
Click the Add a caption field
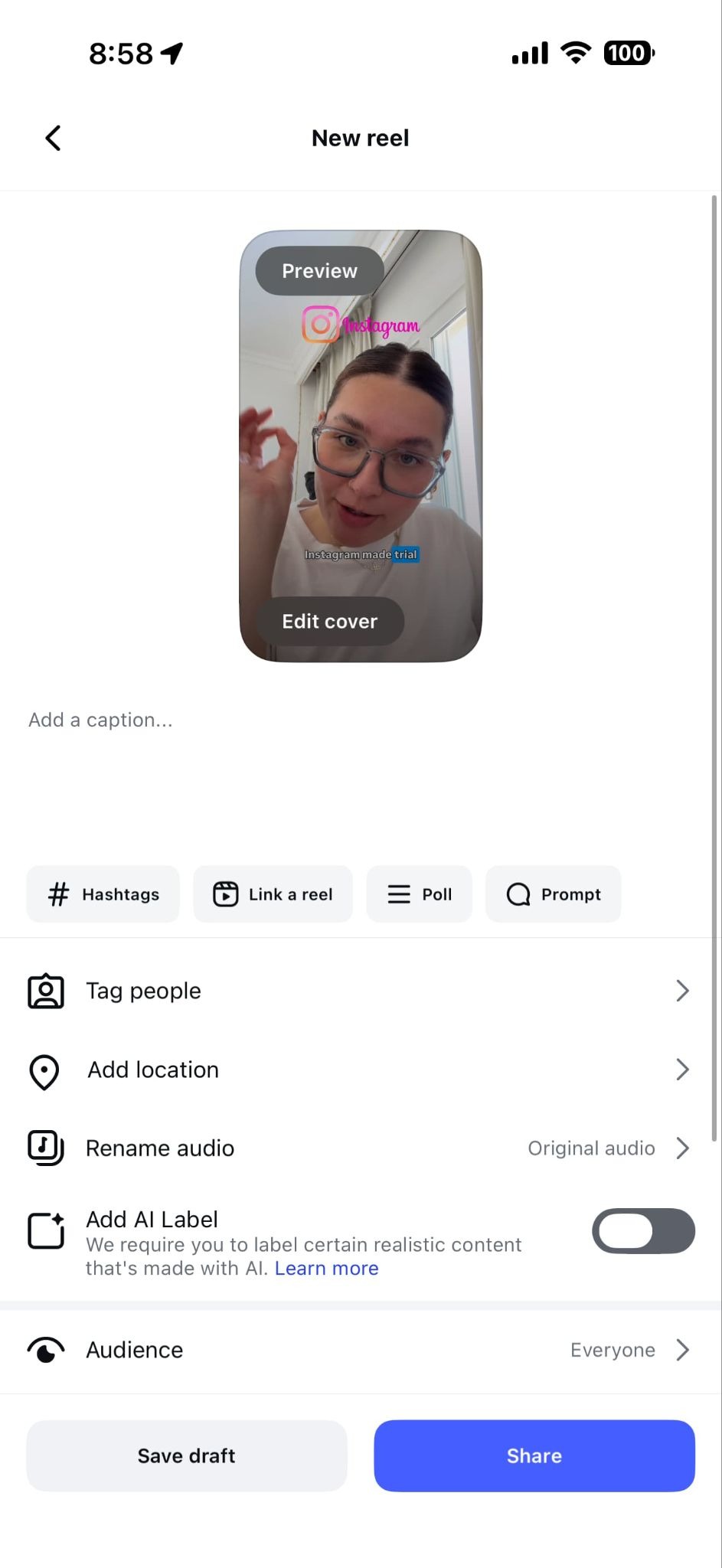click(x=100, y=720)
